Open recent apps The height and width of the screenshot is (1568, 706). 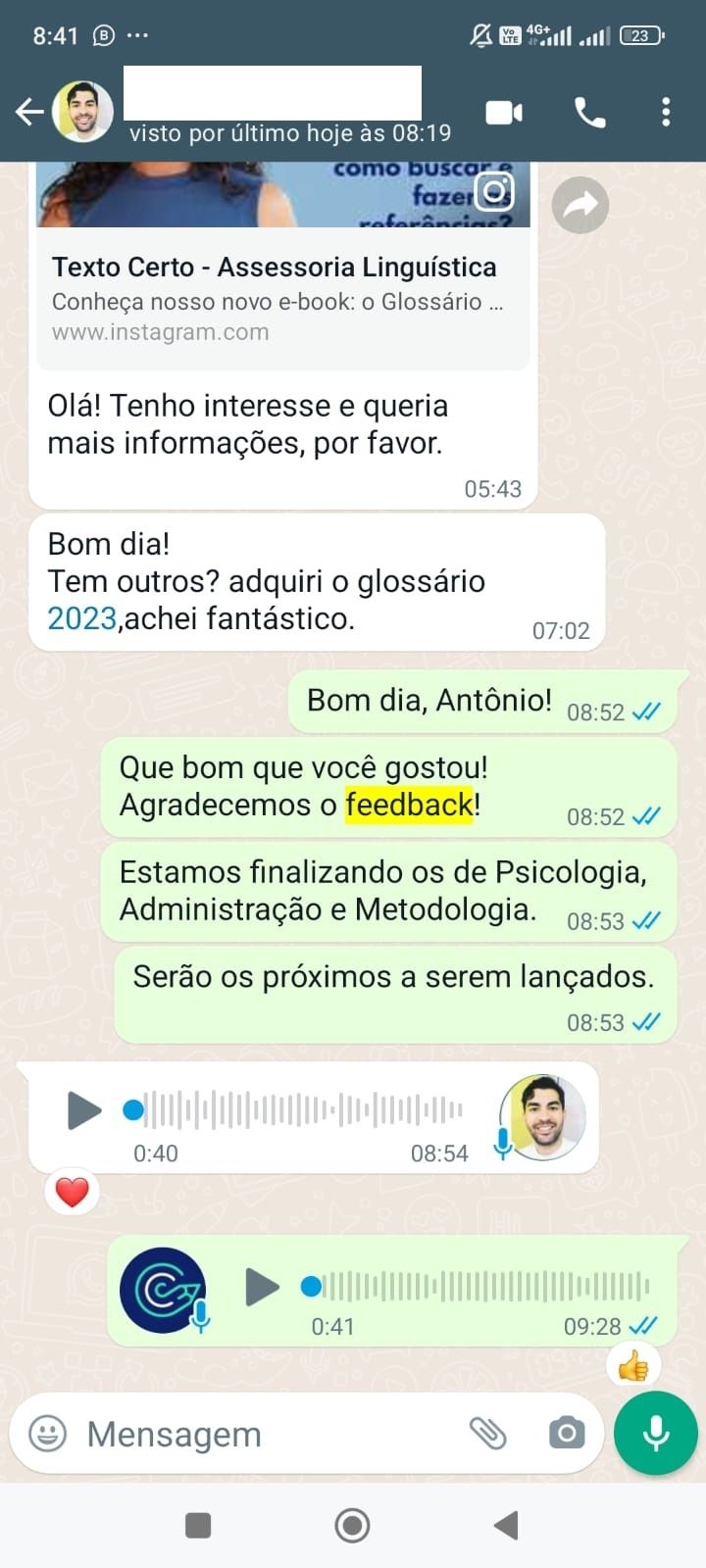[x=198, y=1525]
